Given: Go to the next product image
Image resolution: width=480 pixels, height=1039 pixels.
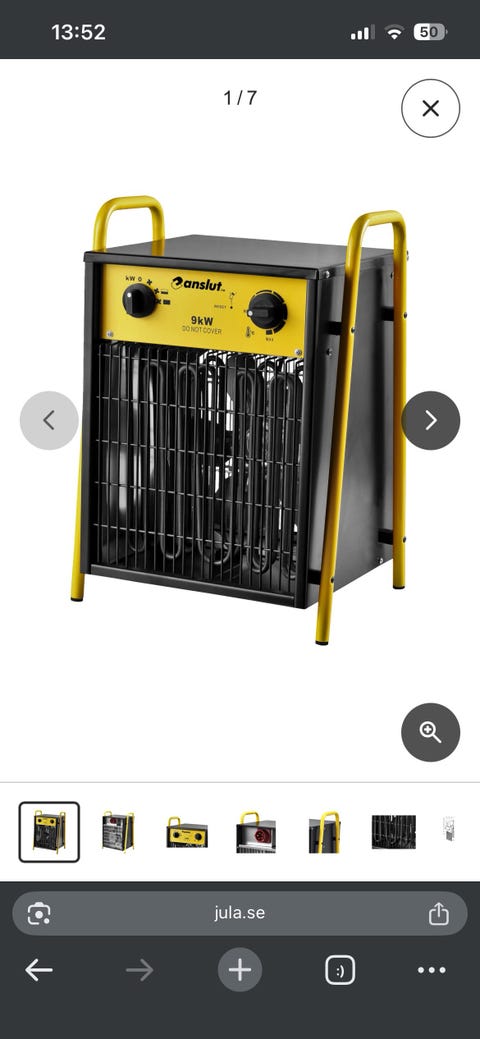Looking at the screenshot, I should coord(430,420).
